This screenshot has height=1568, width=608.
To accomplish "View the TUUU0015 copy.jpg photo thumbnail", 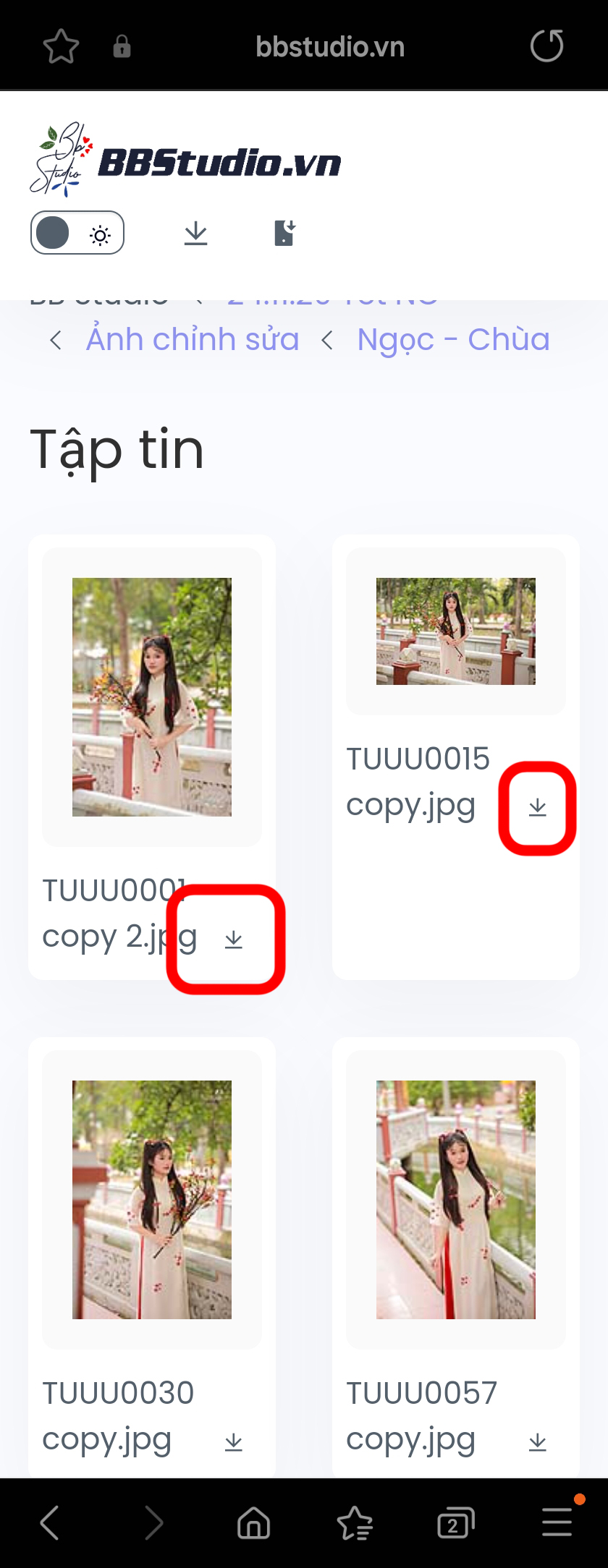I will (x=456, y=631).
